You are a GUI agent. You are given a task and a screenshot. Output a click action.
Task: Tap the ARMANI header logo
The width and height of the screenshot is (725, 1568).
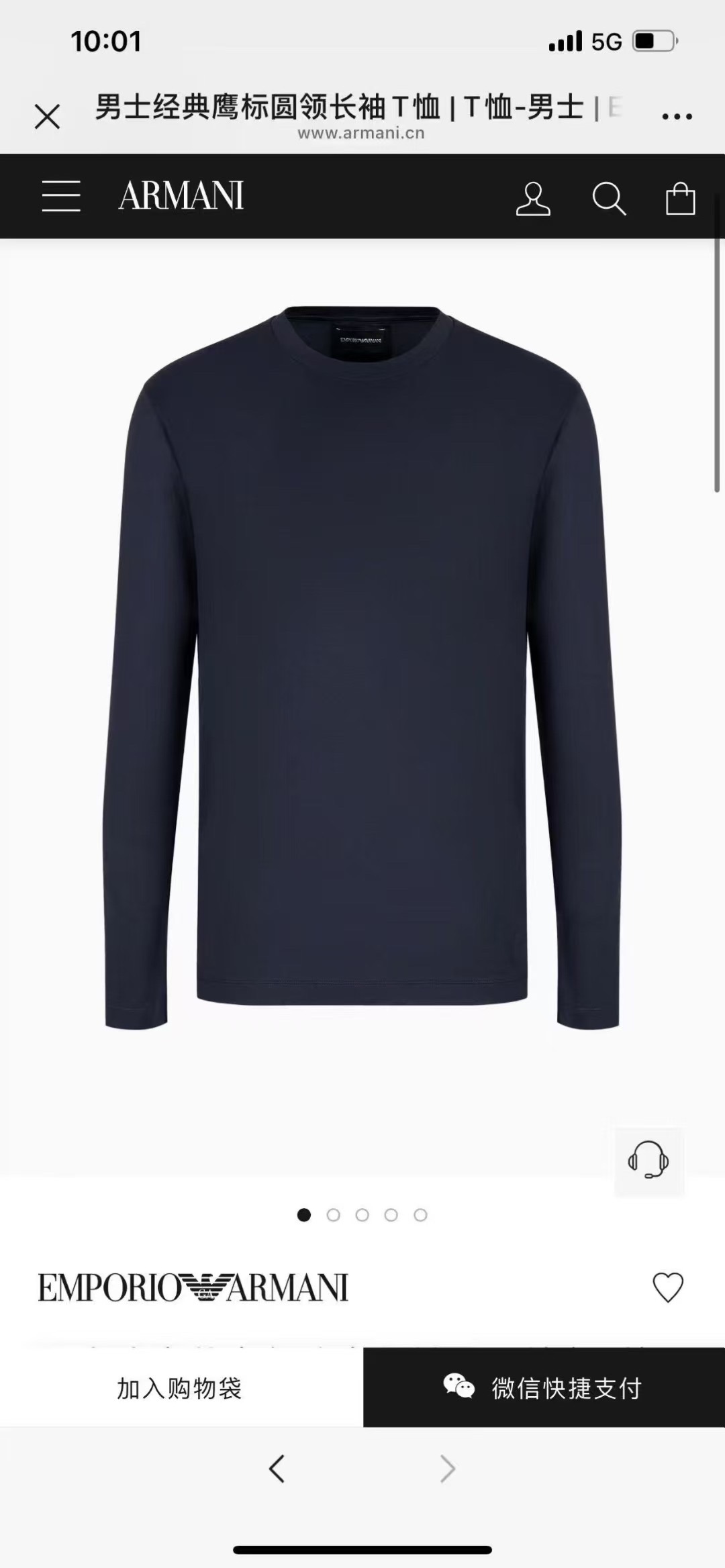[181, 196]
